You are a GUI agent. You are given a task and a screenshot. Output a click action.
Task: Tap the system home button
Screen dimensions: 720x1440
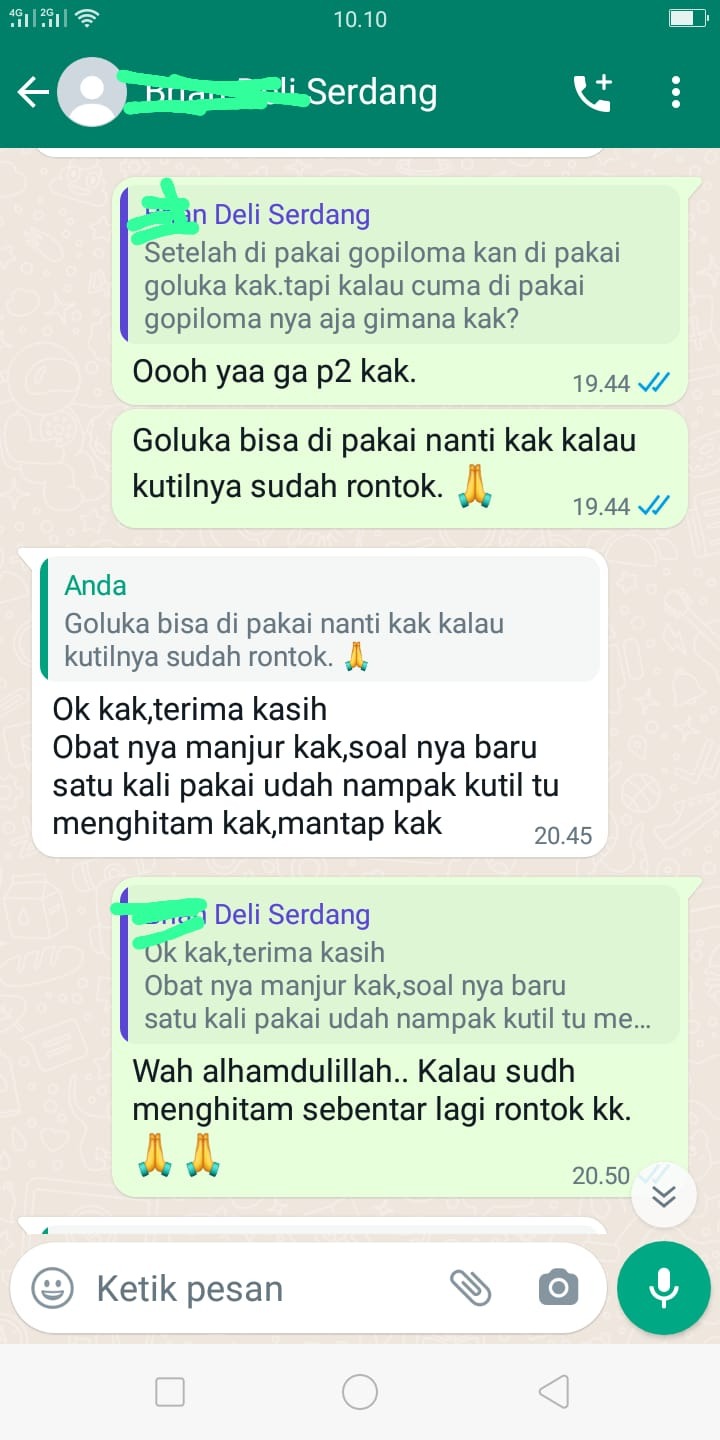coord(360,1392)
